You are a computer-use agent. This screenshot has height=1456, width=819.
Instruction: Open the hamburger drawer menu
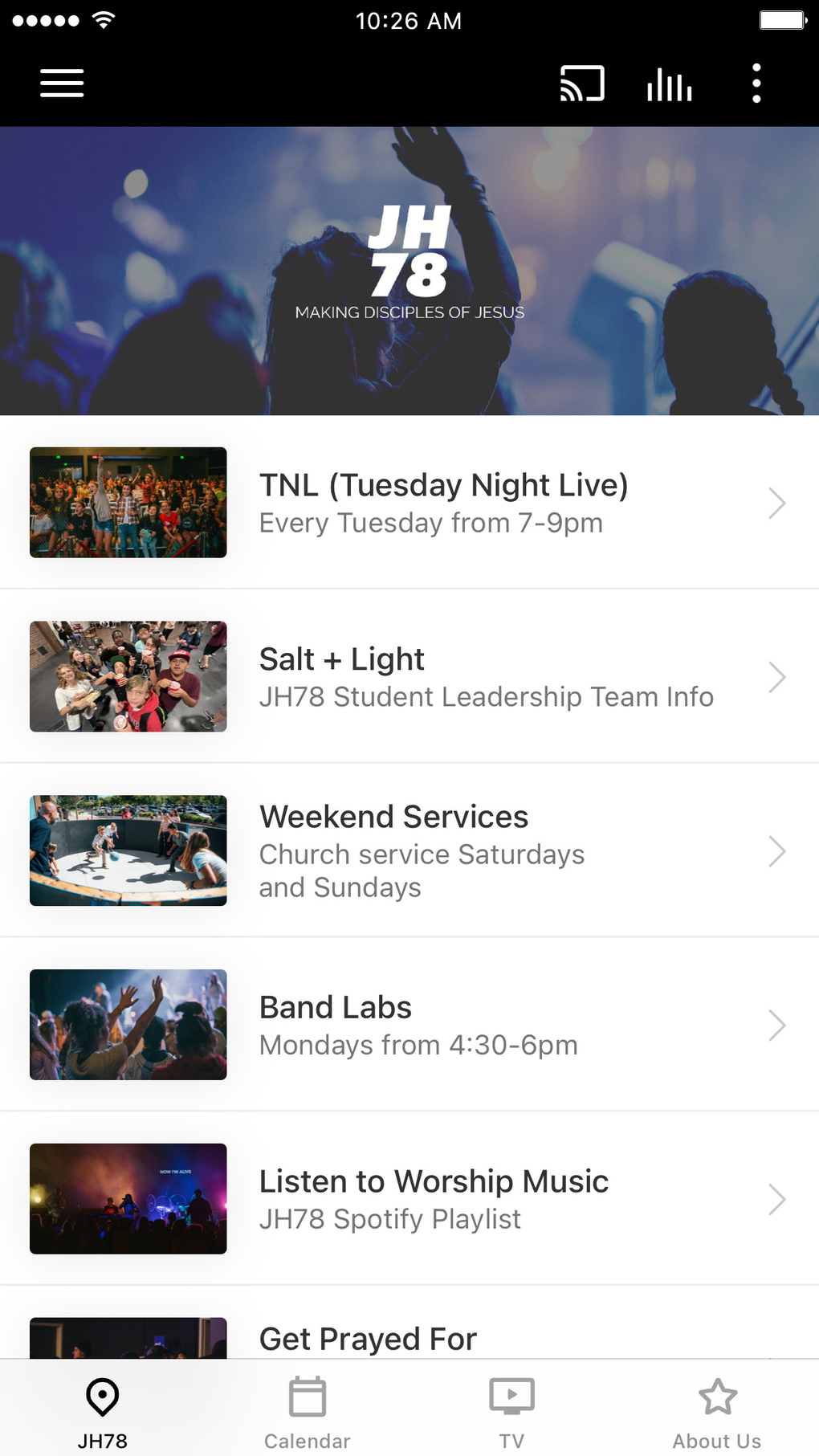[x=62, y=84]
